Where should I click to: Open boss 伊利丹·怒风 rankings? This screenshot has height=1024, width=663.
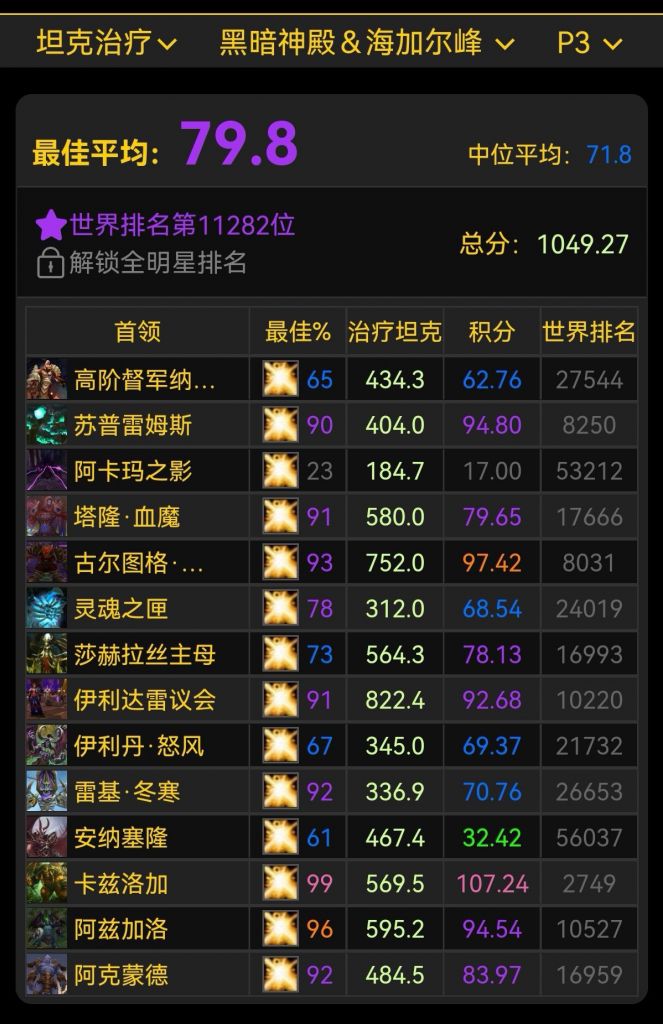point(138,746)
